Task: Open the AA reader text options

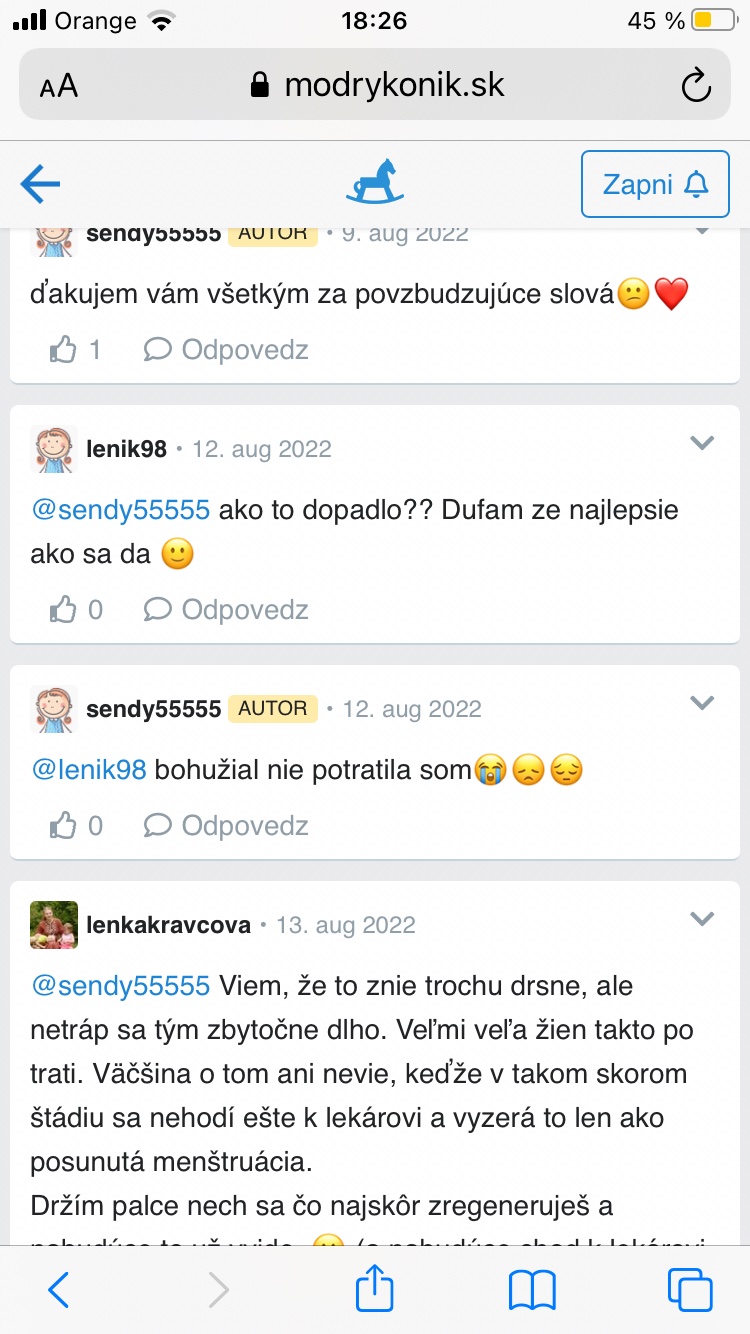Action: (x=59, y=86)
